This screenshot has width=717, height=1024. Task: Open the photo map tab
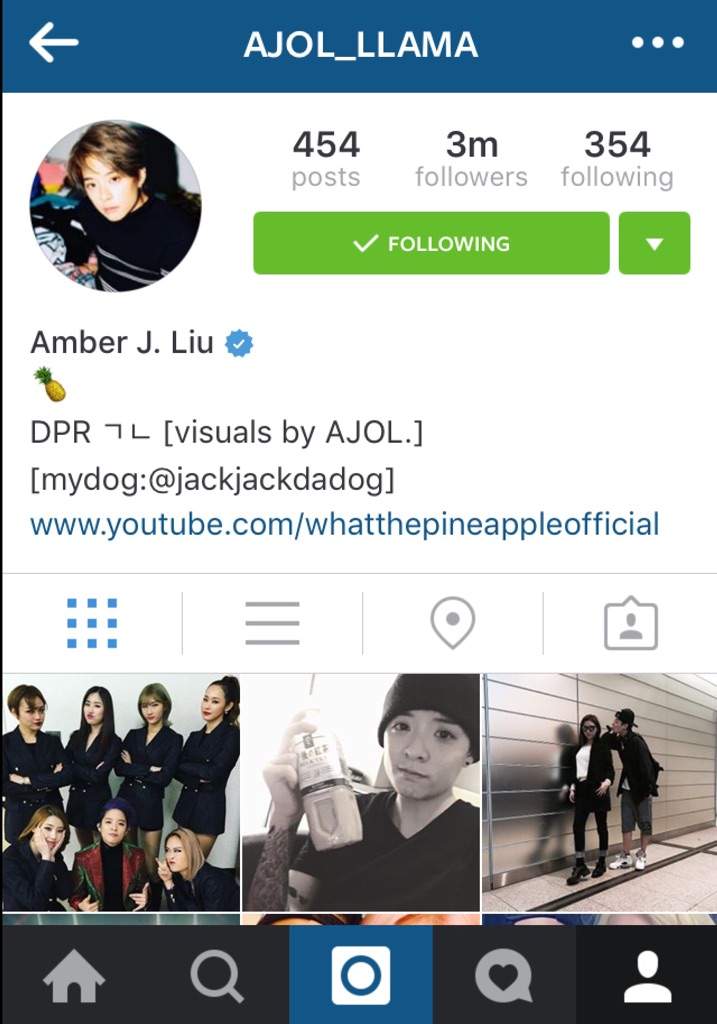click(452, 623)
